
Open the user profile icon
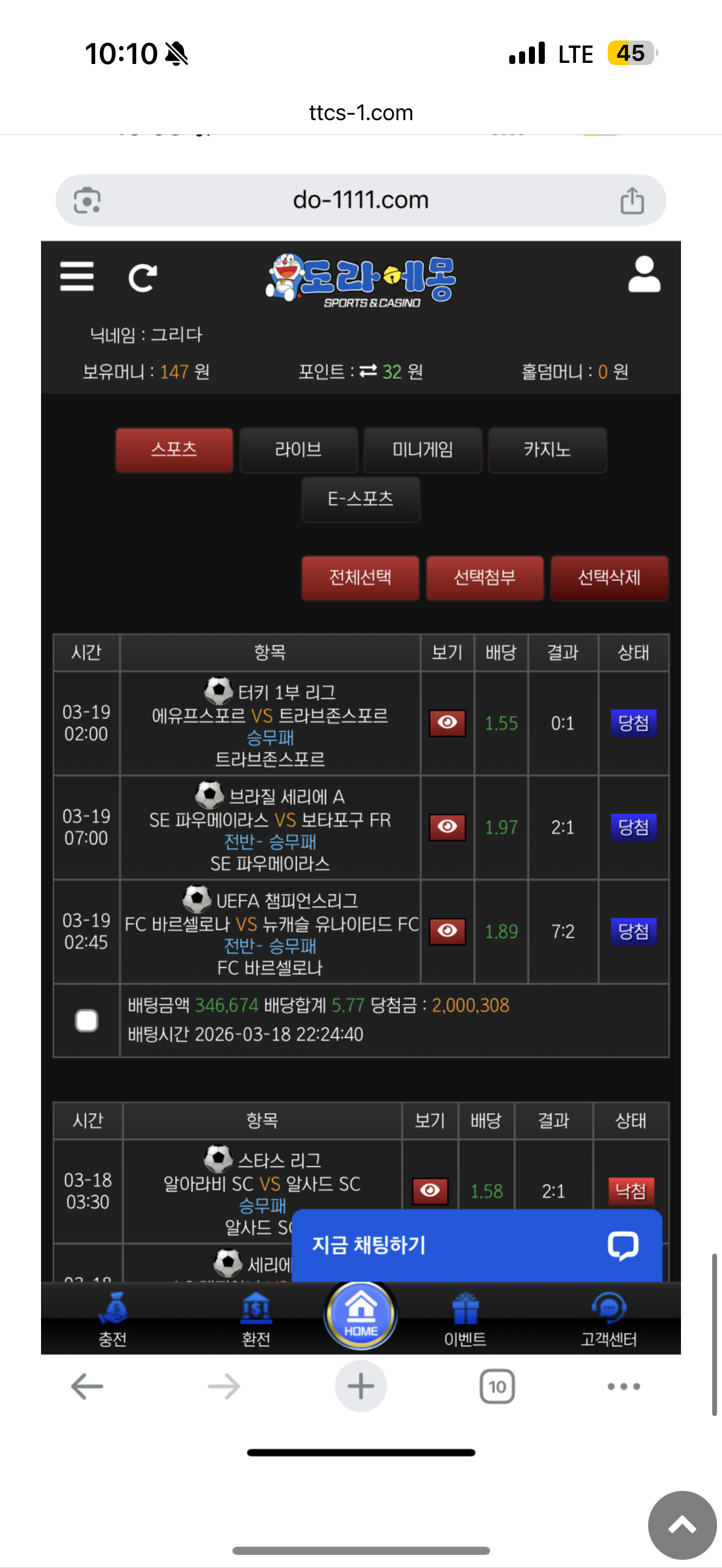point(644,274)
